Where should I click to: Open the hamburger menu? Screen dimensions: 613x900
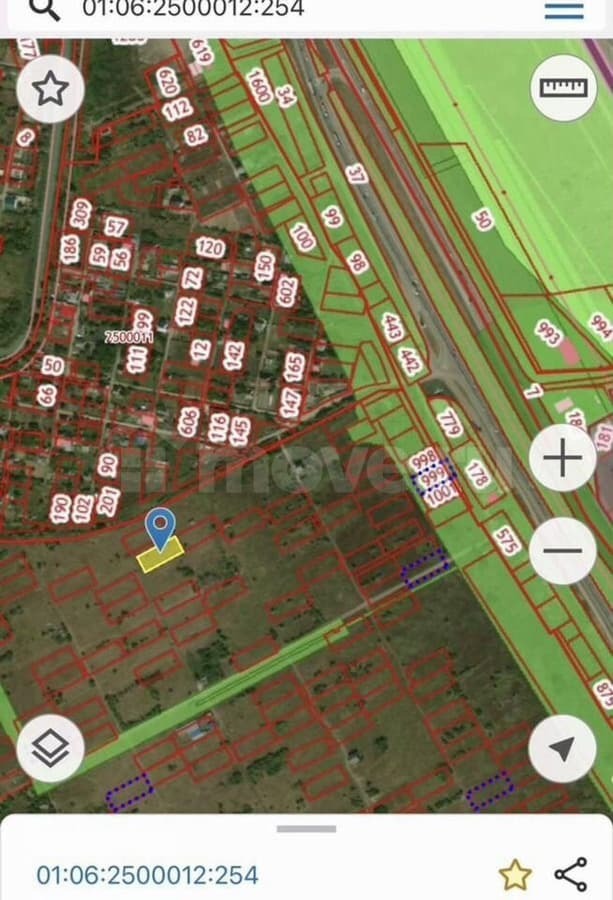[x=564, y=10]
